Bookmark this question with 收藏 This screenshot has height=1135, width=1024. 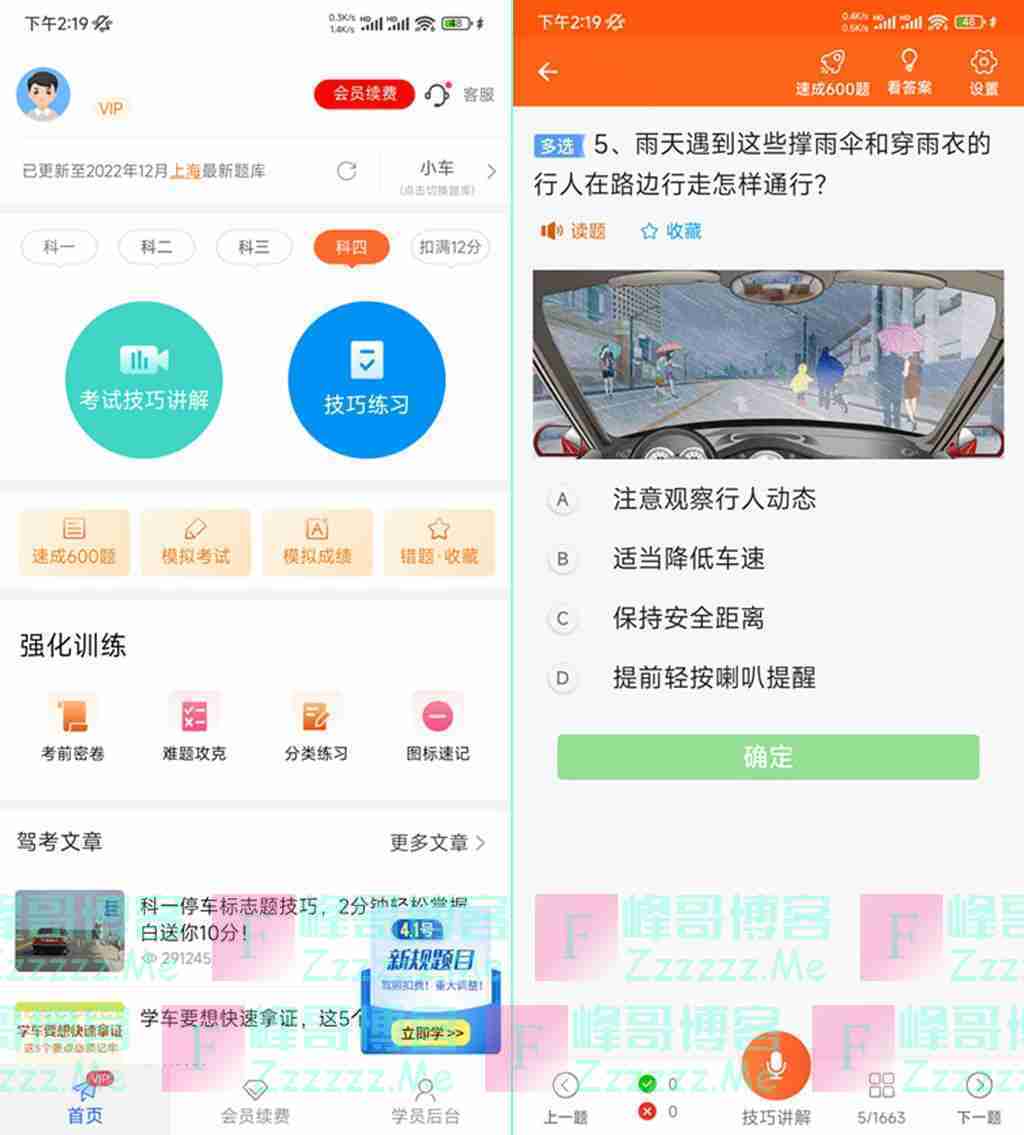(671, 231)
